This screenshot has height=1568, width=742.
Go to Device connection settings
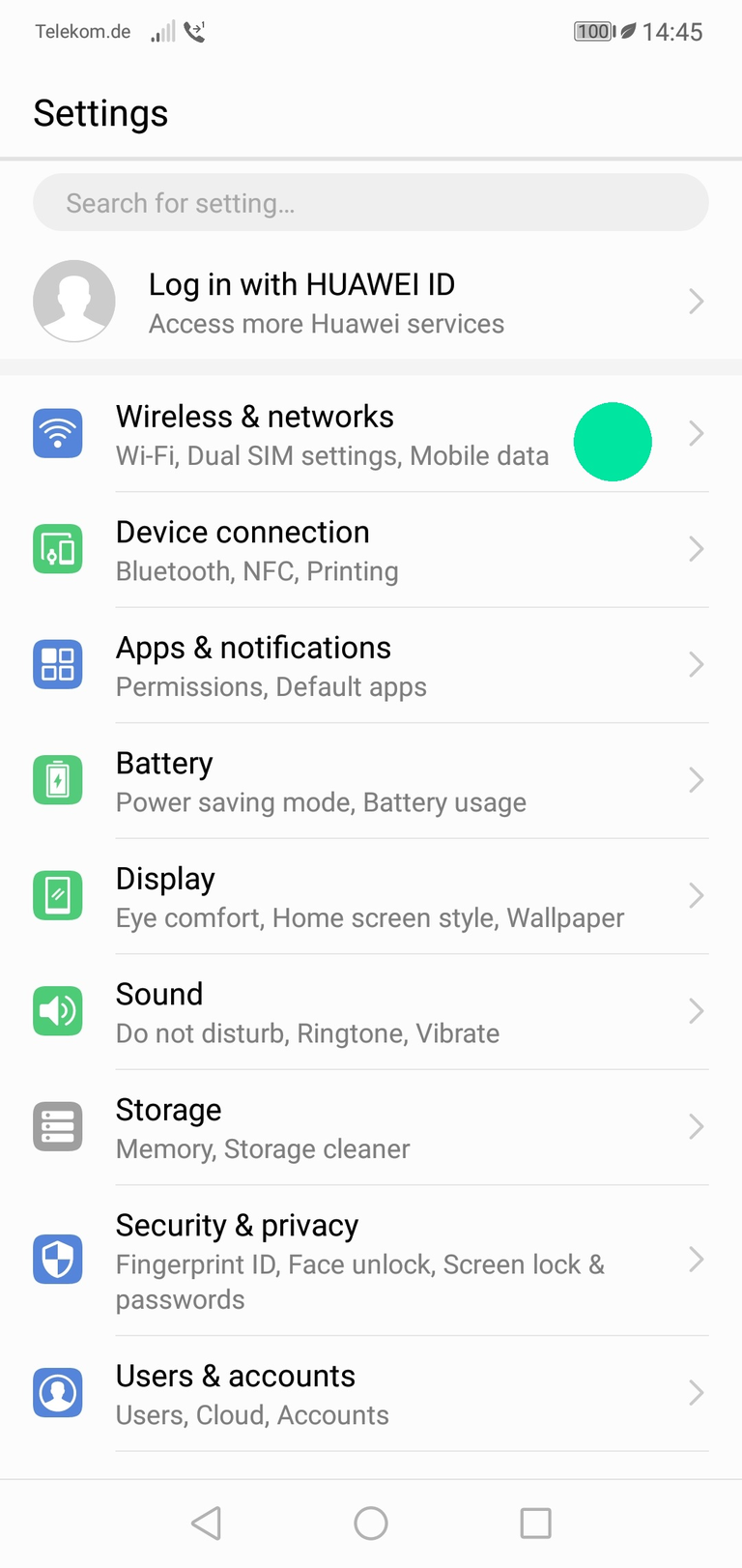(x=371, y=549)
